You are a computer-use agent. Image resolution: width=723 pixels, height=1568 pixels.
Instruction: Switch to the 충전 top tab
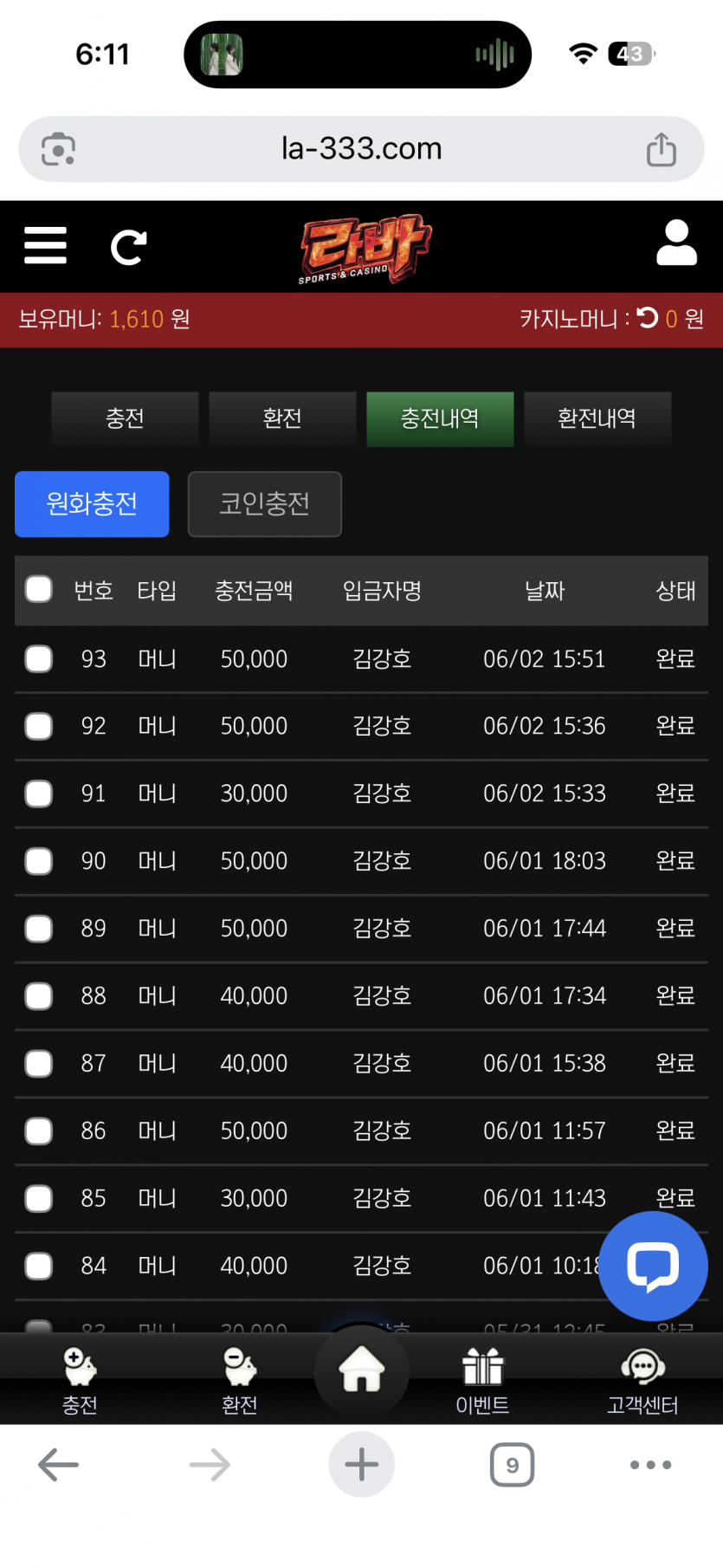click(125, 419)
